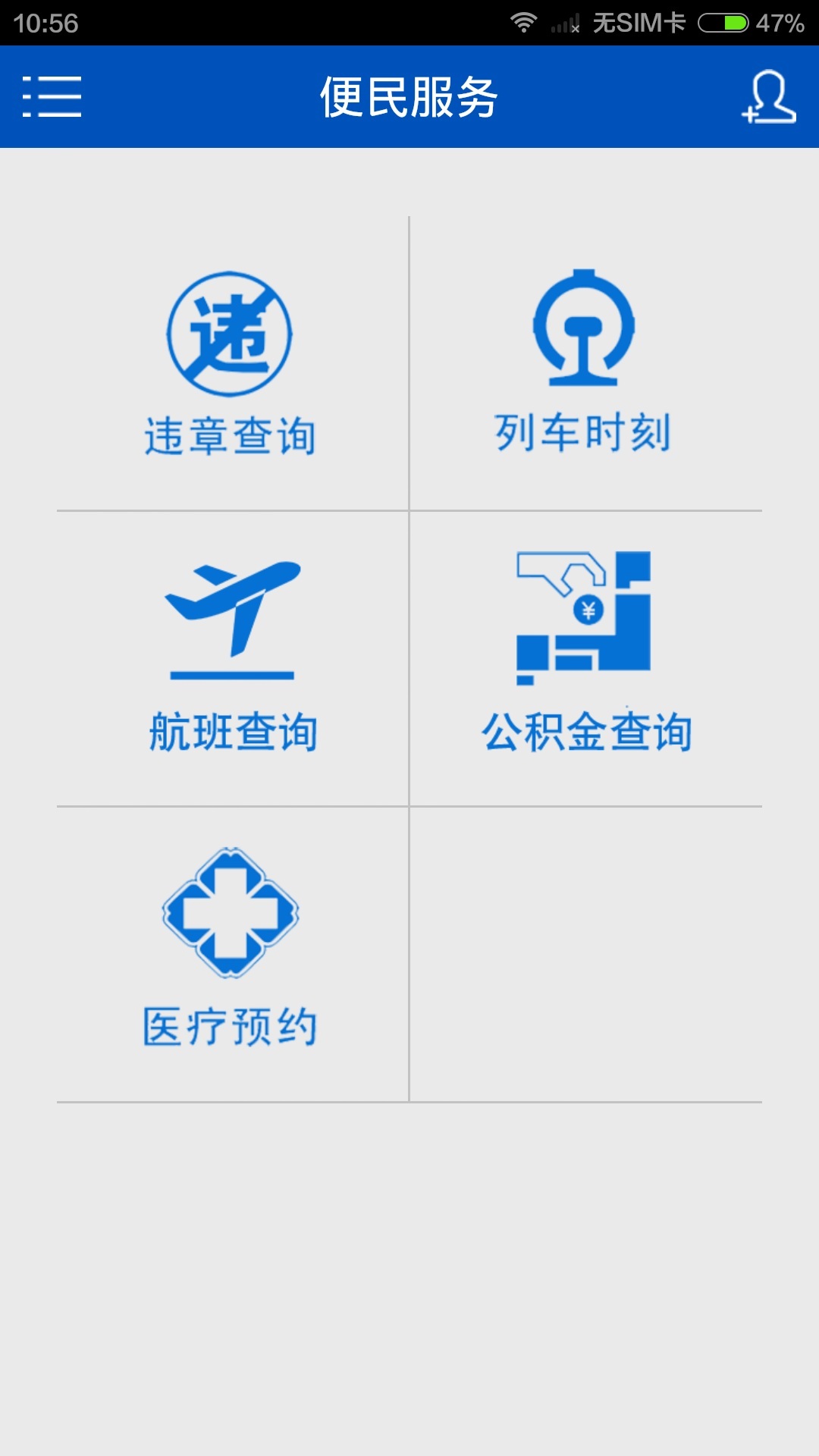Open the hamburger menu in the top left
The image size is (819, 1456).
click(x=51, y=99)
